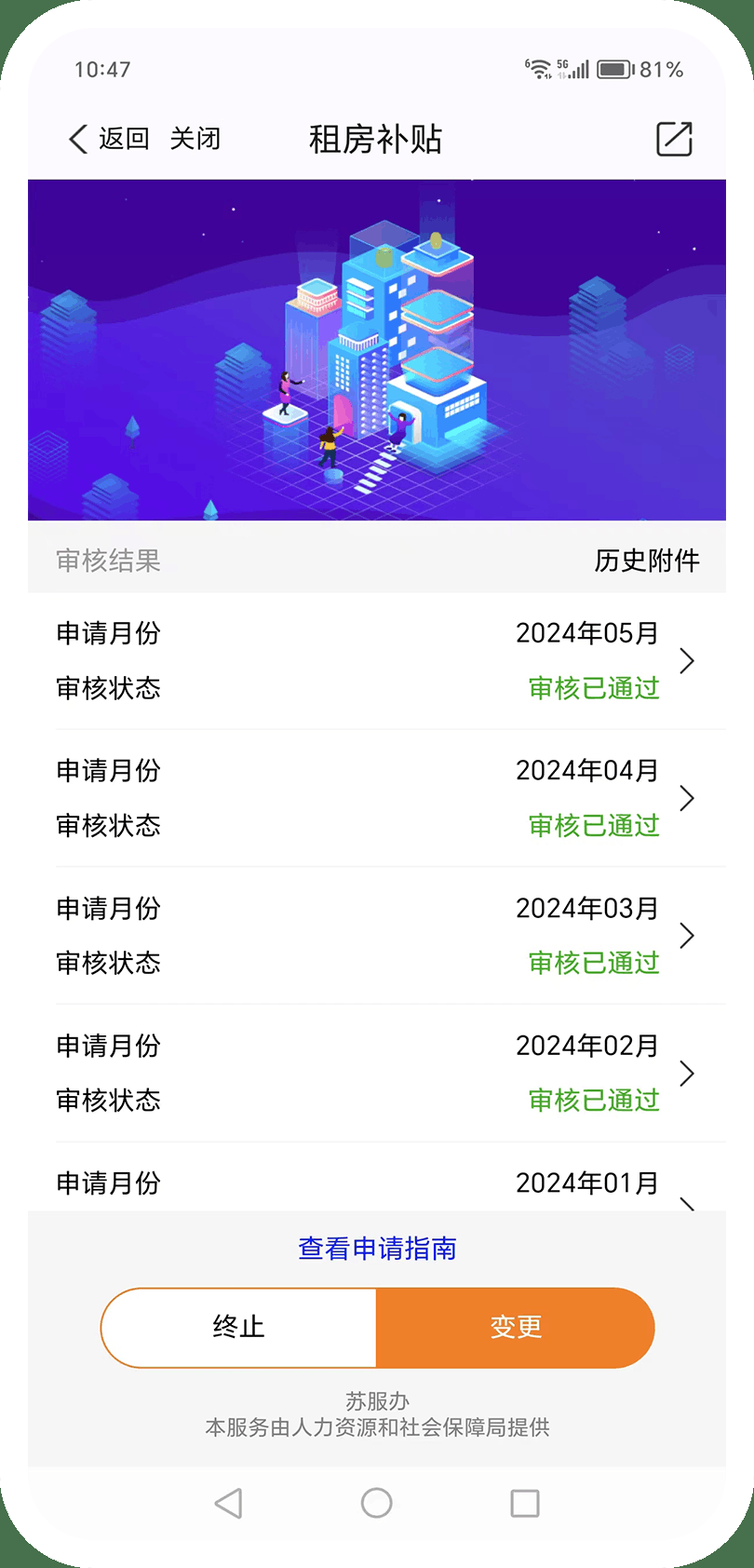Tap the 终止 button

[x=239, y=1327]
